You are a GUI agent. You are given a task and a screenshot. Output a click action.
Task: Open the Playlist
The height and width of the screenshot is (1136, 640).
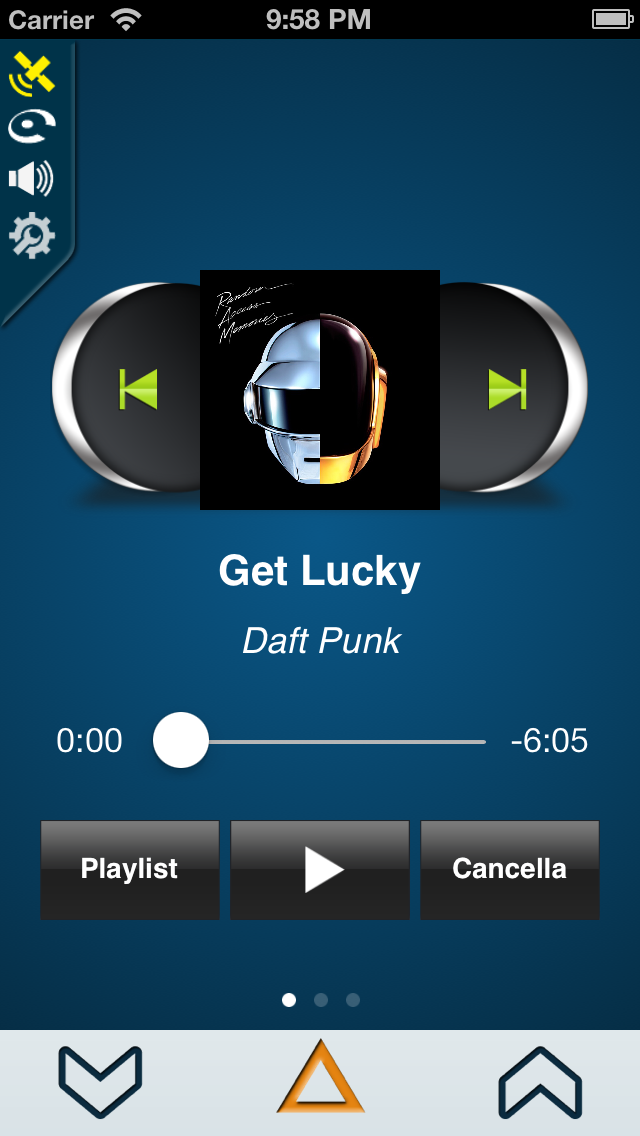pos(130,869)
